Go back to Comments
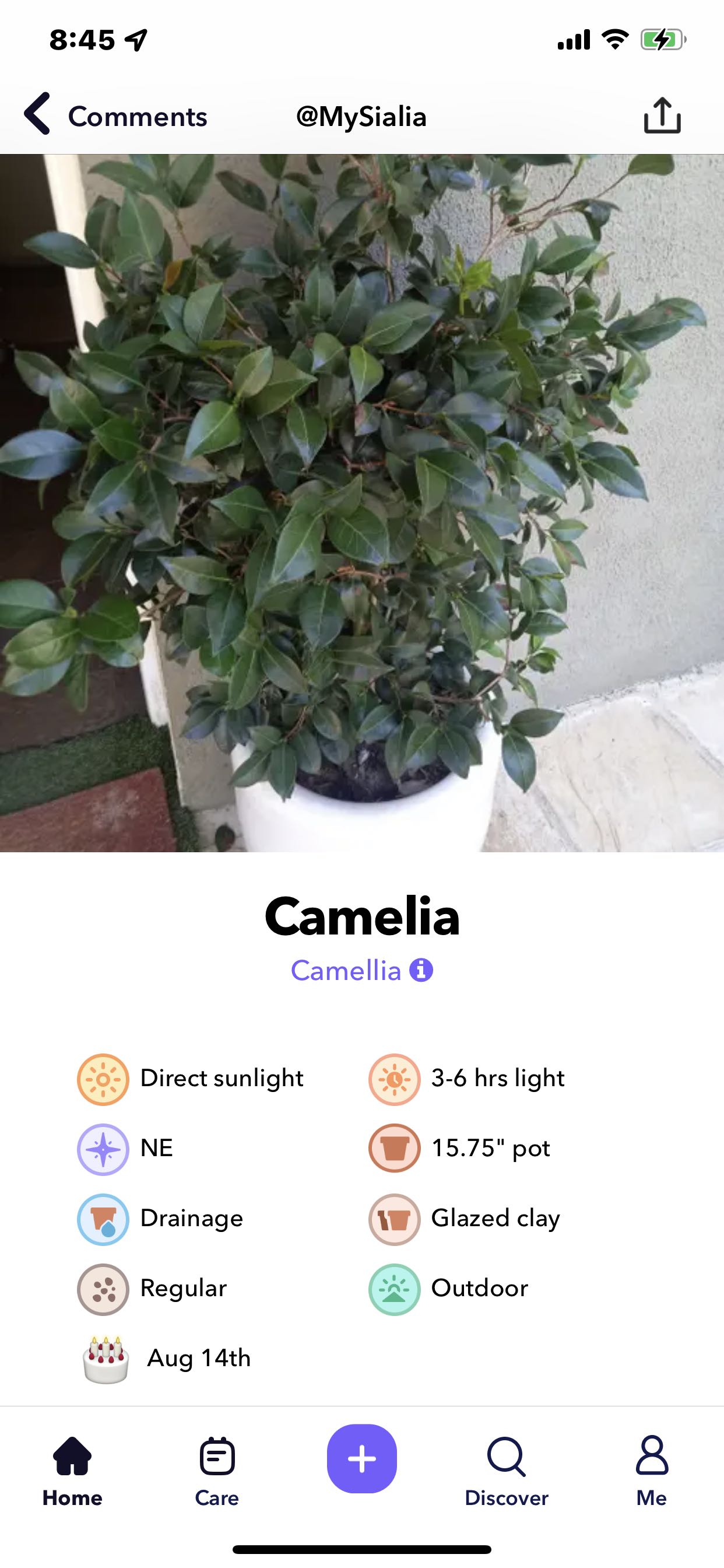This screenshot has width=724, height=1568. [x=115, y=116]
